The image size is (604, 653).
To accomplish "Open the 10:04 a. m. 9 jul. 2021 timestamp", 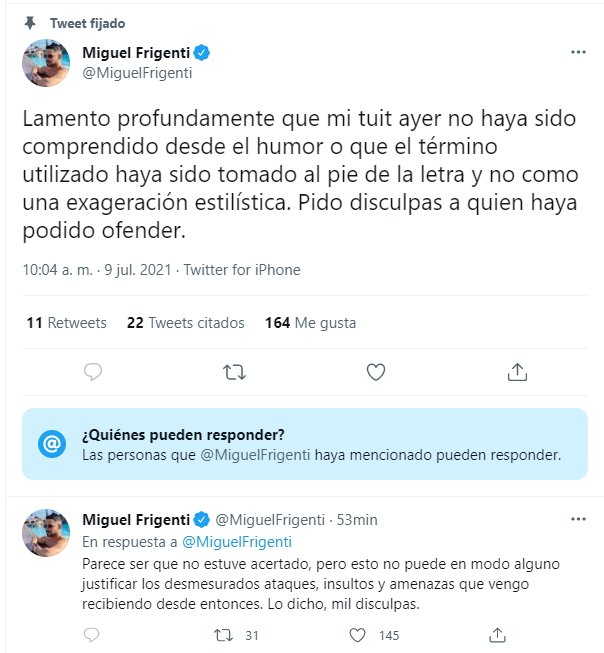I will pyautogui.click(x=95, y=270).
